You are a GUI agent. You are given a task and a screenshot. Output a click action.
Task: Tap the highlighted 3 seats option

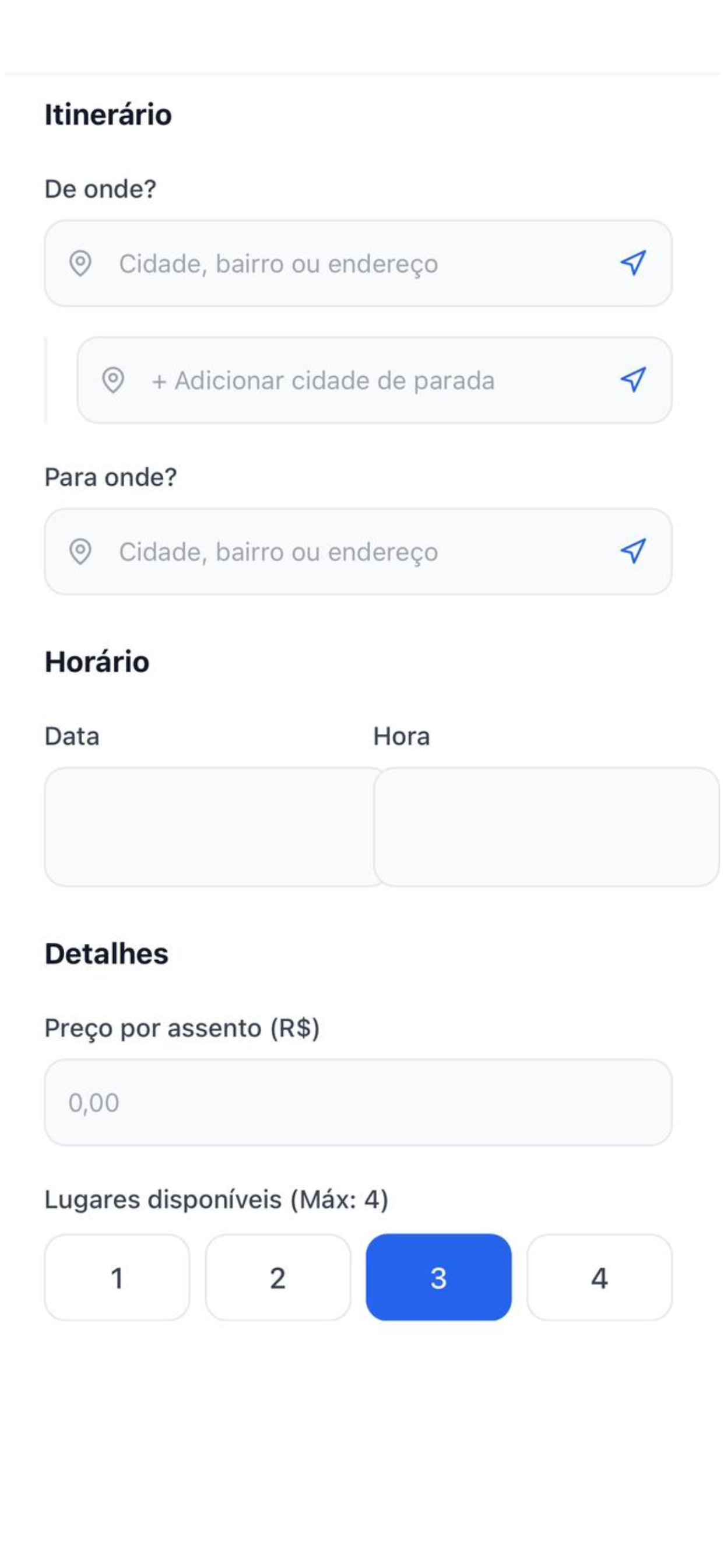coord(439,1277)
